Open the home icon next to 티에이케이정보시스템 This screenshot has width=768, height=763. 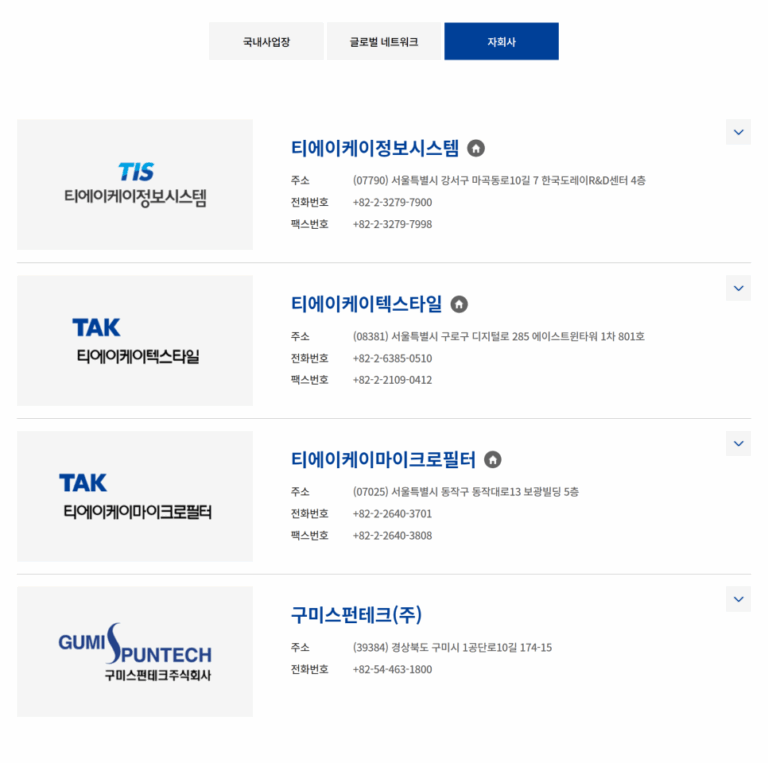tap(476, 148)
